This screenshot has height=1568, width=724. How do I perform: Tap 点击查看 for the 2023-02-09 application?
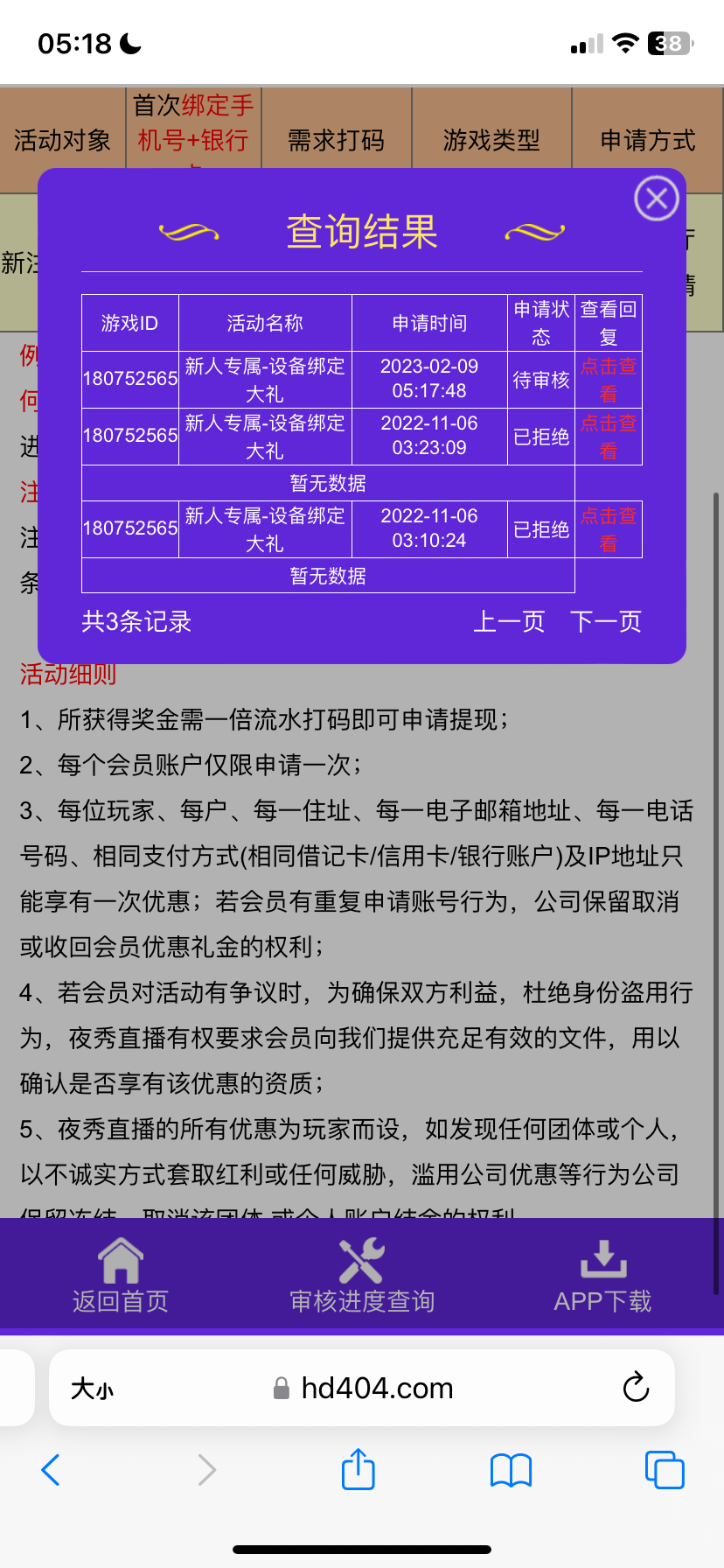coord(609,380)
